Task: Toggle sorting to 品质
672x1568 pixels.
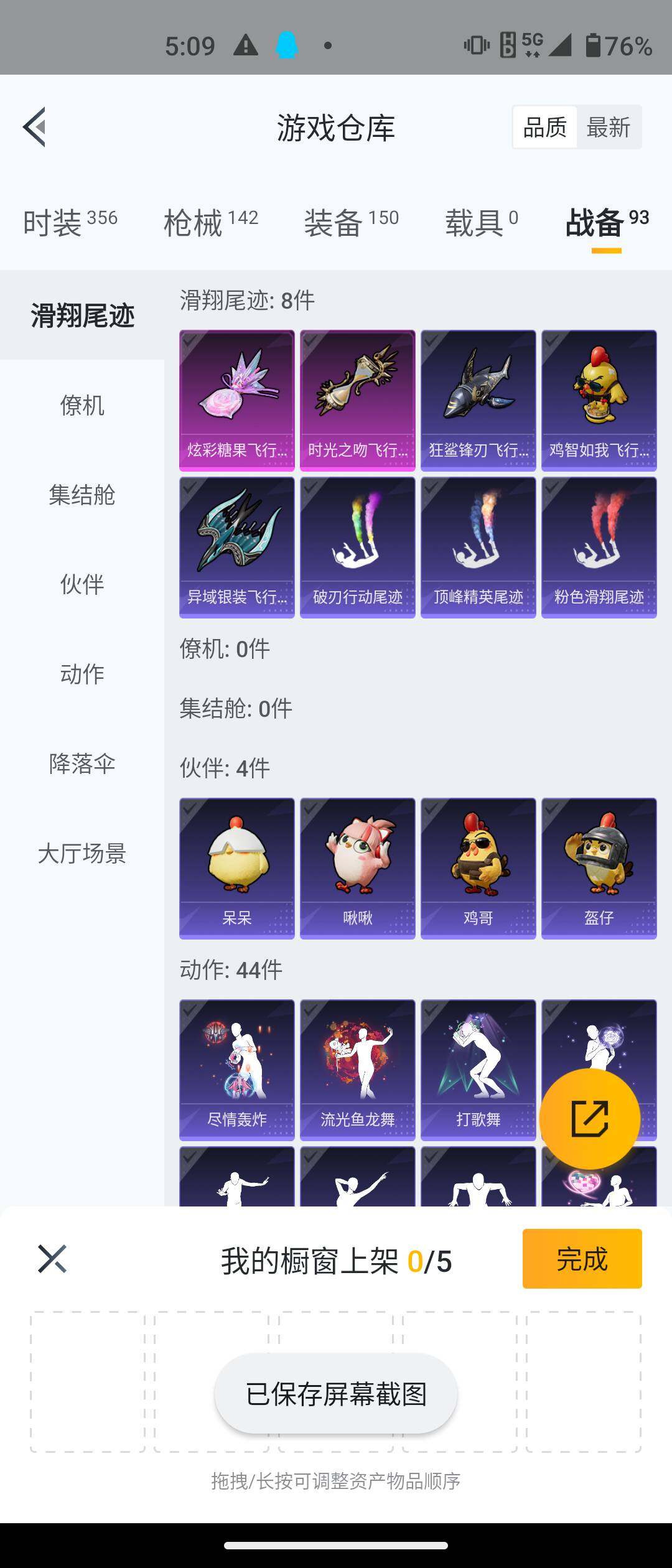Action: pyautogui.click(x=544, y=126)
